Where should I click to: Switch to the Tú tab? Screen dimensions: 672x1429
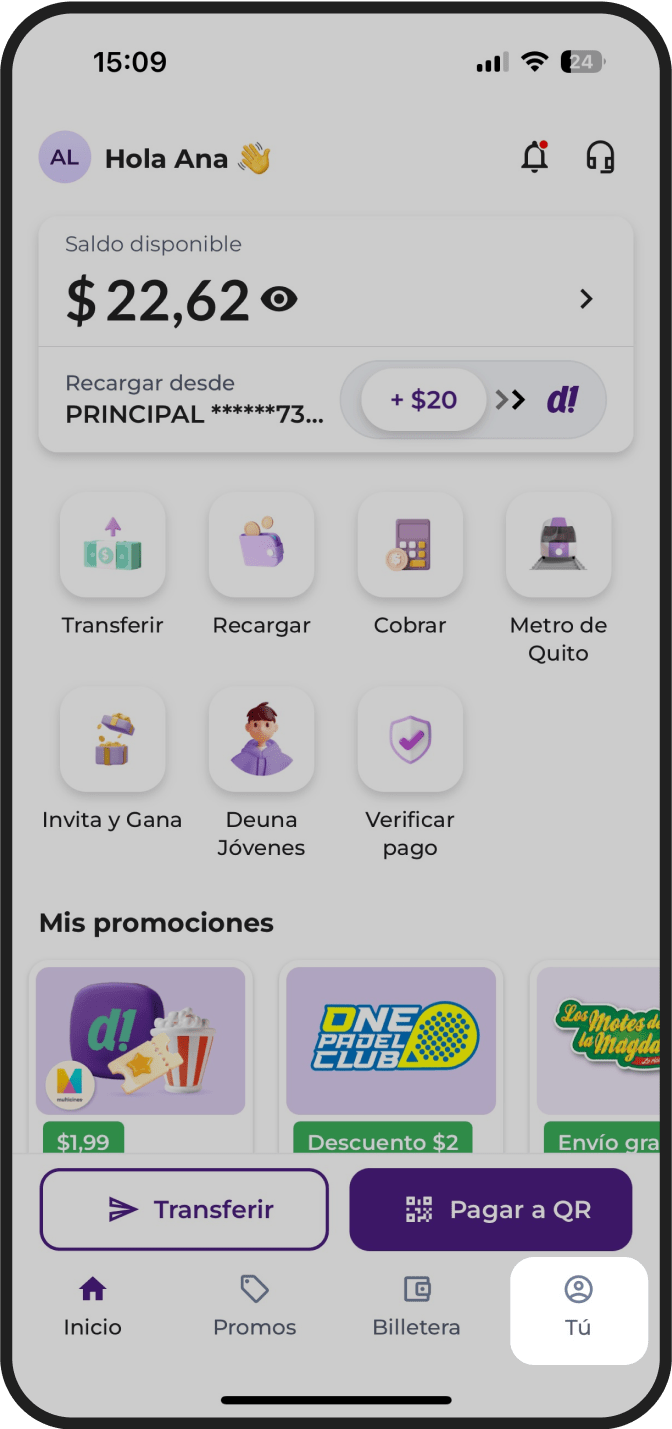tap(578, 1308)
